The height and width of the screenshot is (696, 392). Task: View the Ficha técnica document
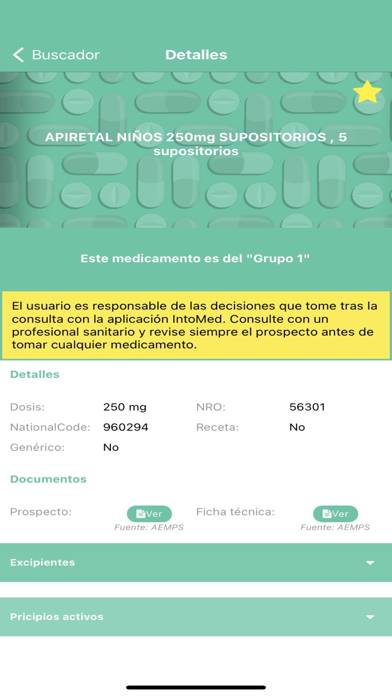pos(335,514)
